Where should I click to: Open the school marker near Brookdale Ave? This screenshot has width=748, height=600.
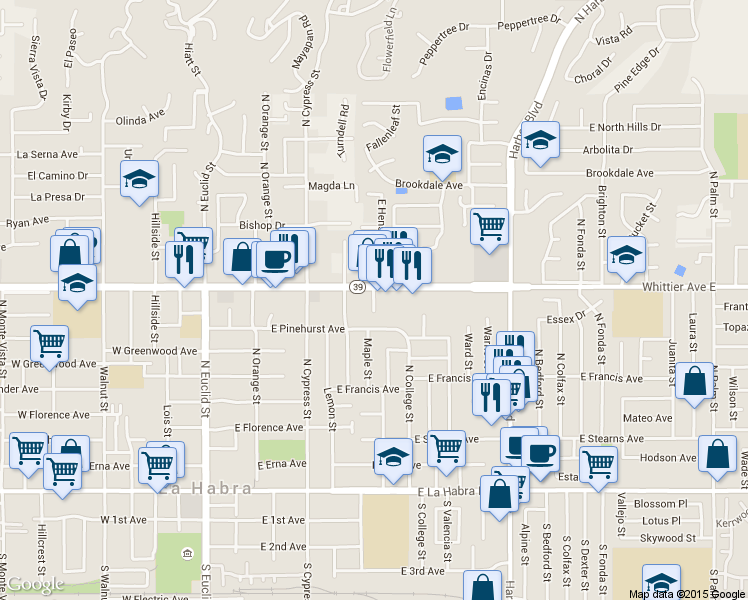pos(442,155)
